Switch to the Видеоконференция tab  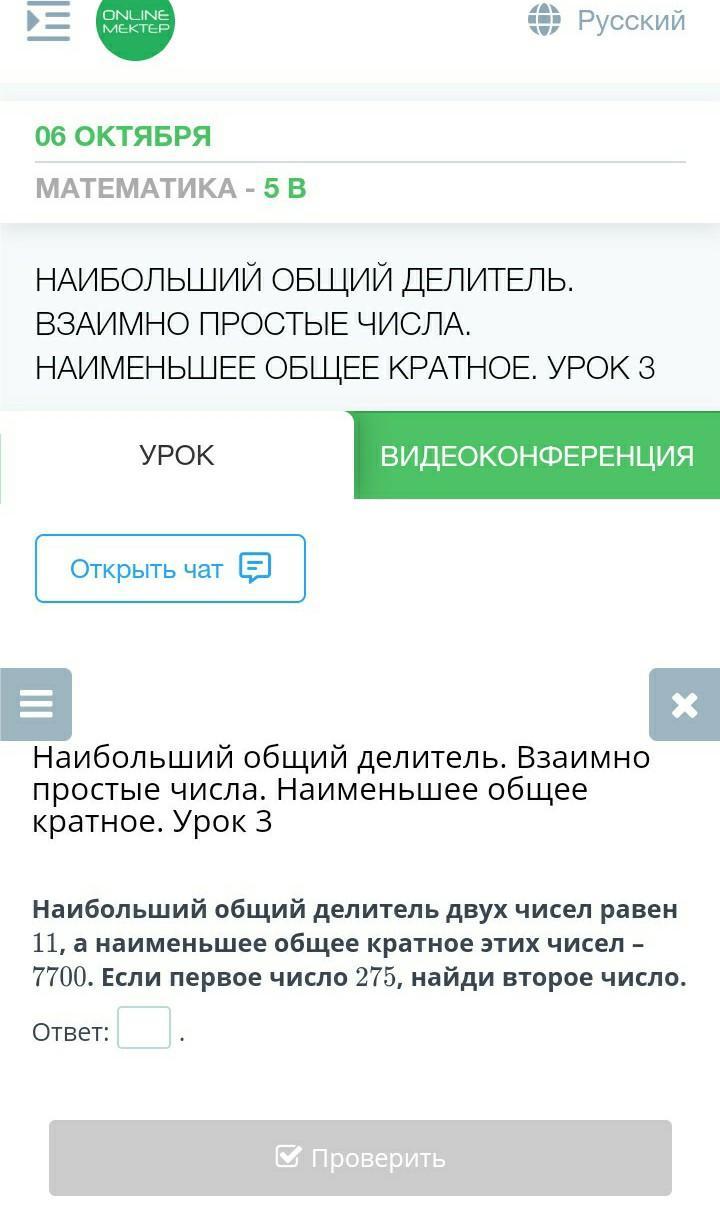(x=537, y=456)
